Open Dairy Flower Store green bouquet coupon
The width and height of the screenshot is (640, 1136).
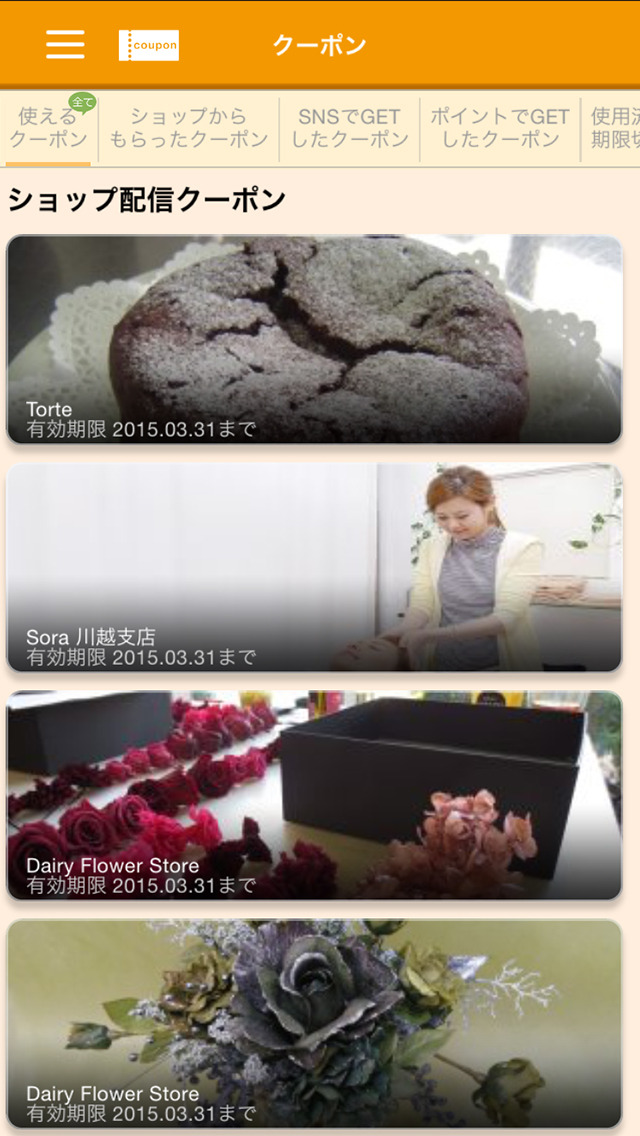click(x=314, y=1023)
